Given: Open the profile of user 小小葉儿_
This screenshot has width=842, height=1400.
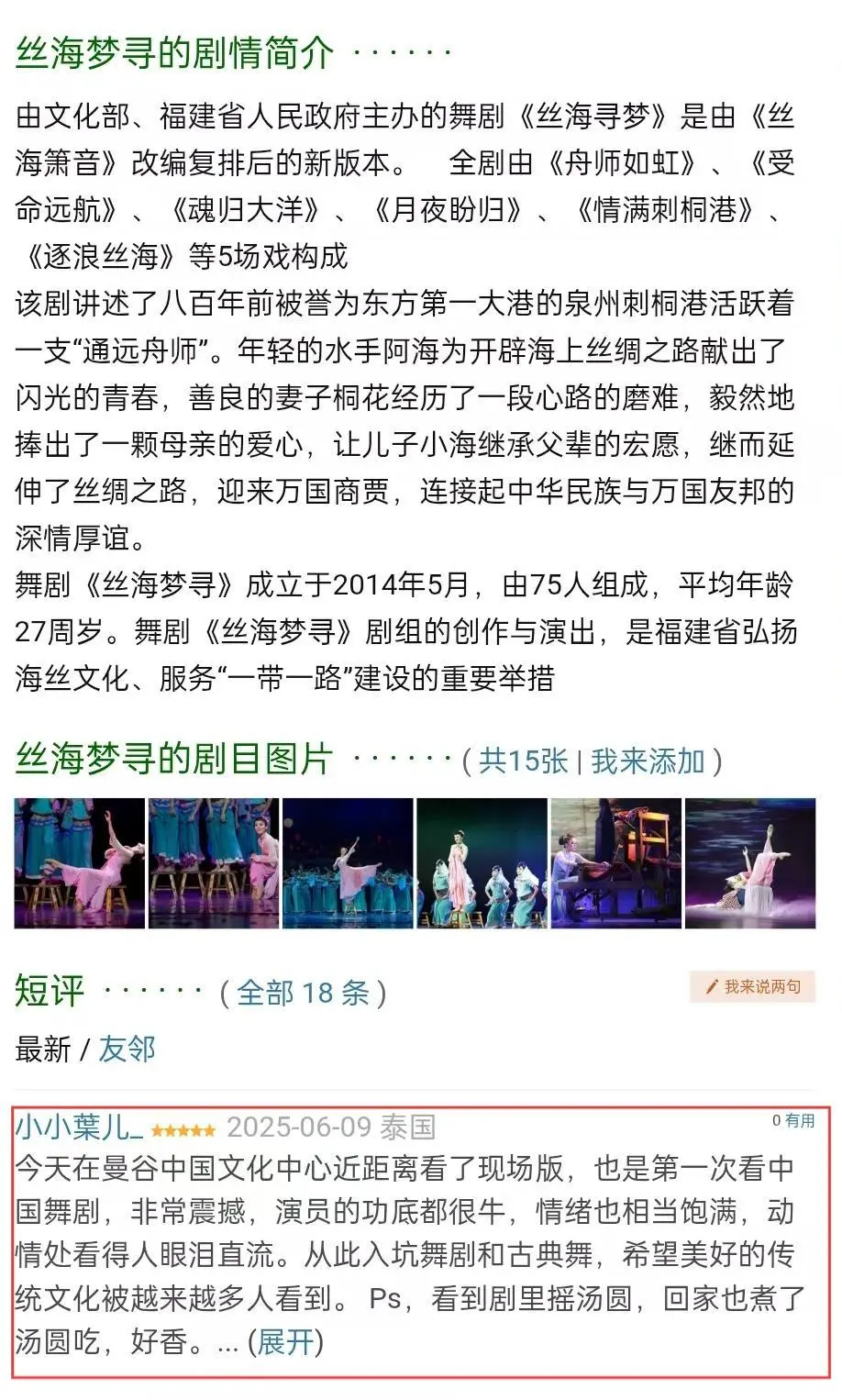Looking at the screenshot, I should pyautogui.click(x=79, y=1127).
